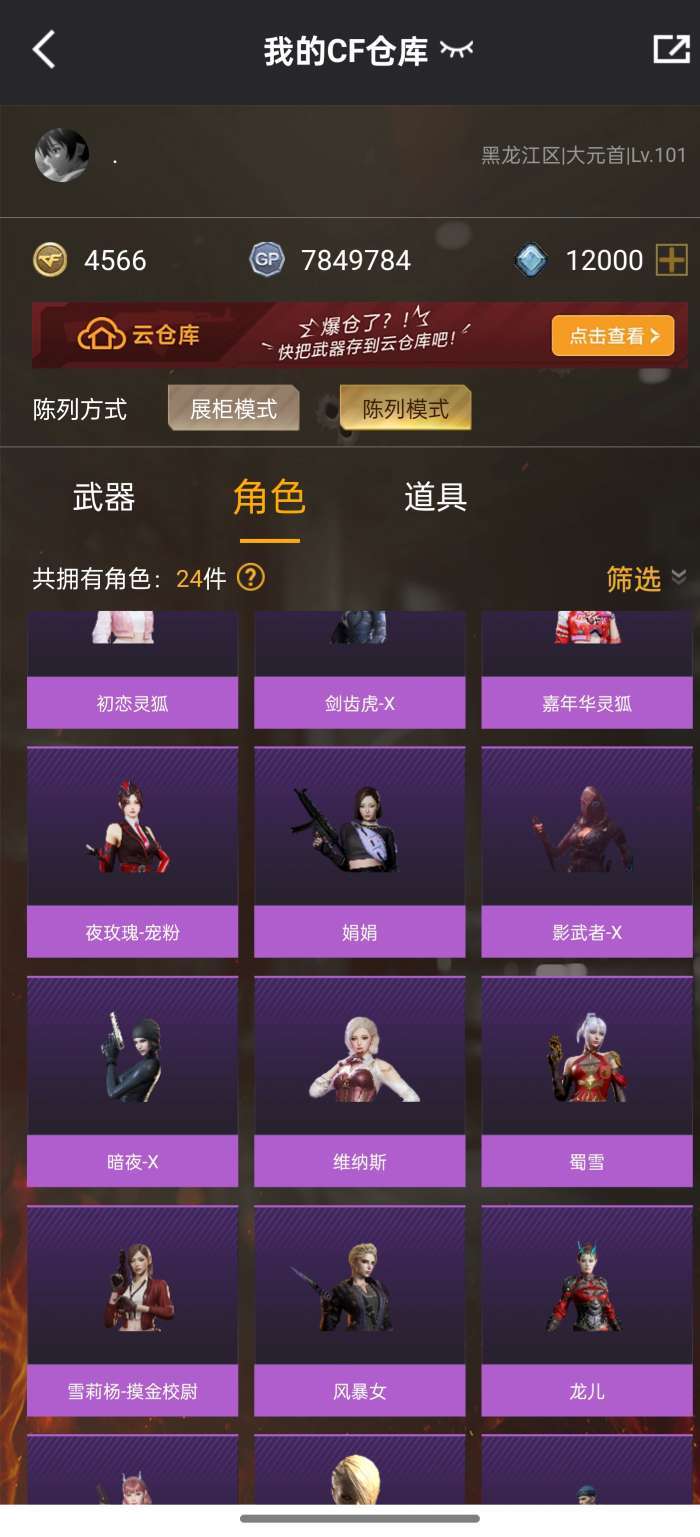Expand the 筛选 filter dropdown

click(646, 578)
